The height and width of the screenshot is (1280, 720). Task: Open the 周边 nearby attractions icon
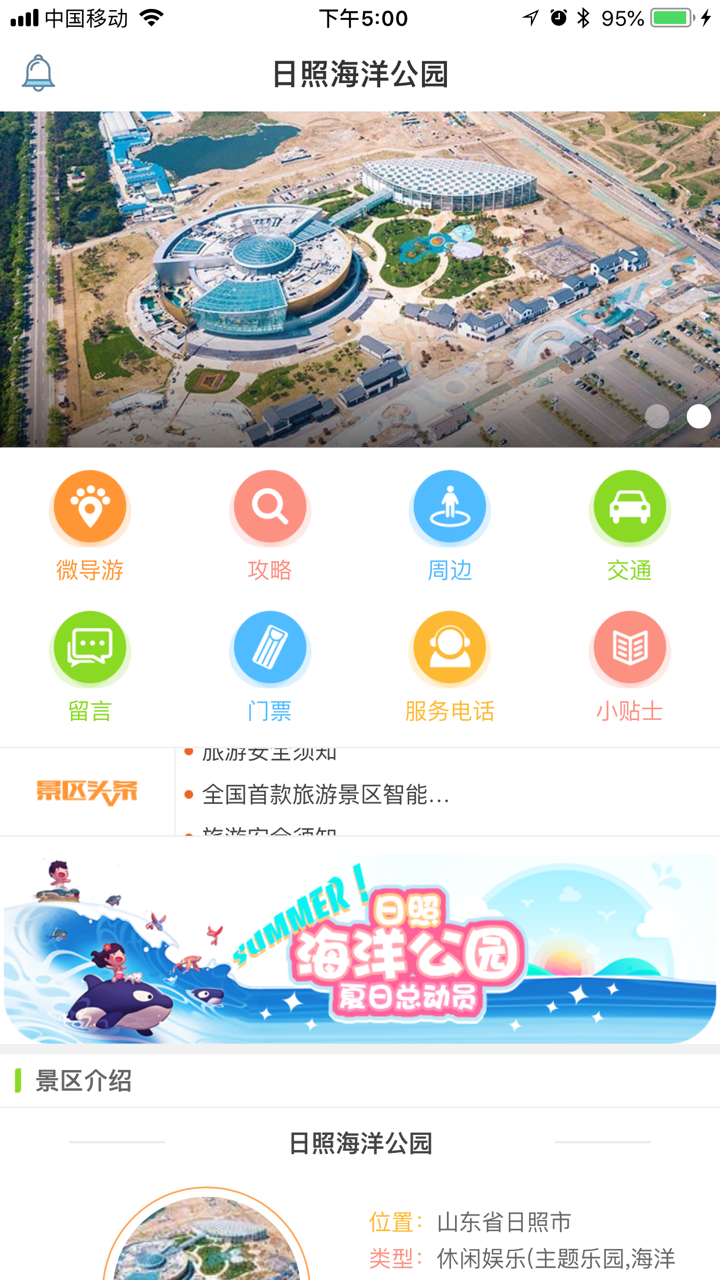click(449, 506)
